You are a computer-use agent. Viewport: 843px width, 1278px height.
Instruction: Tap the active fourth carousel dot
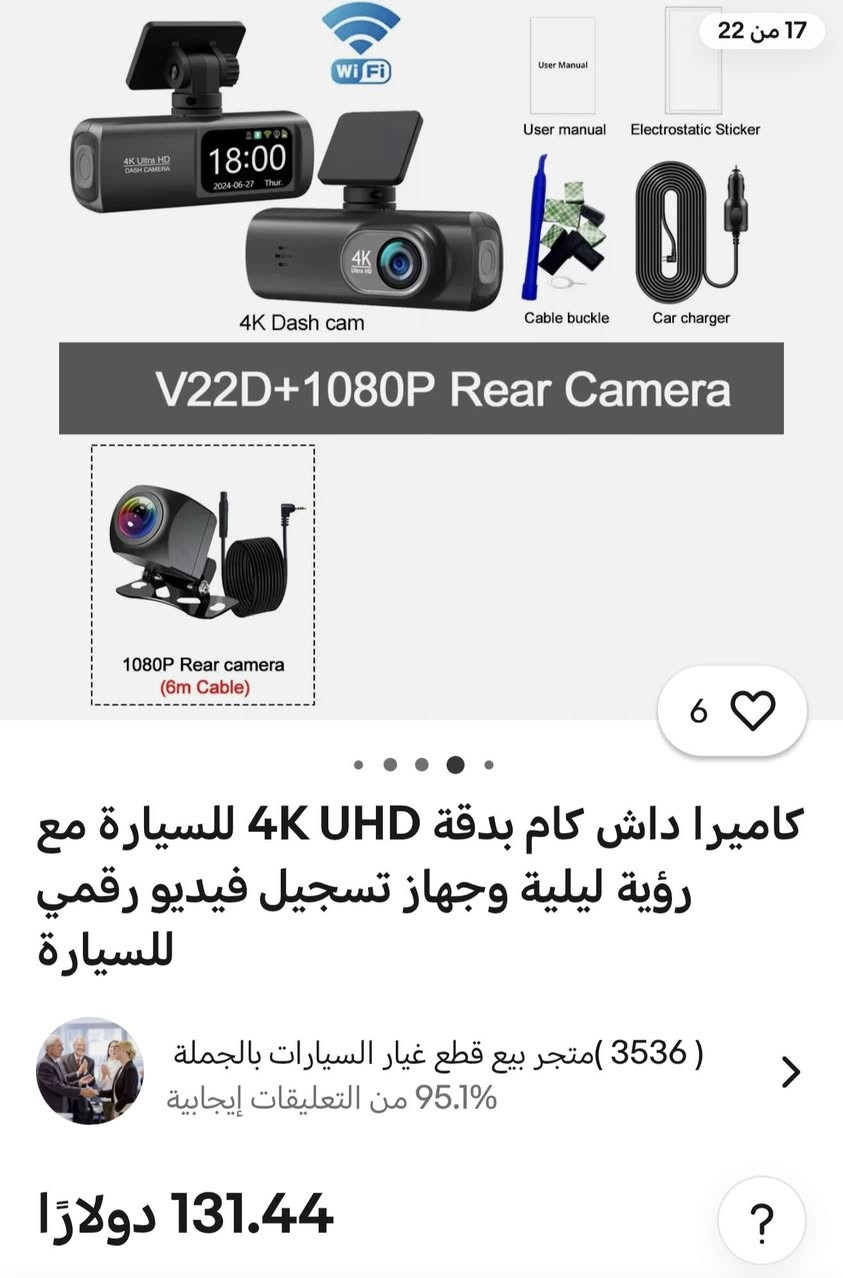457,764
